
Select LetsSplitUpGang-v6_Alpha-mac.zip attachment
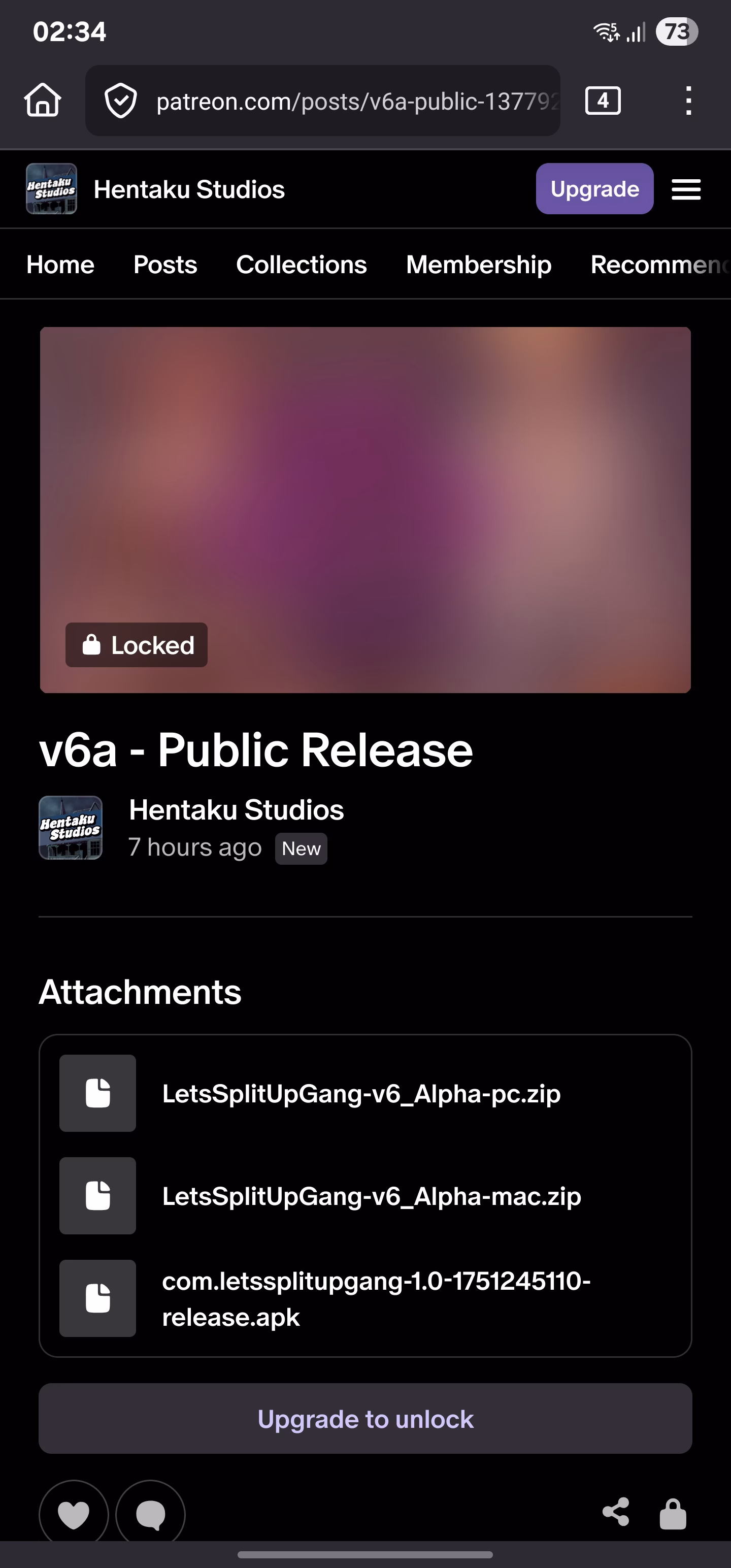coord(371,1196)
